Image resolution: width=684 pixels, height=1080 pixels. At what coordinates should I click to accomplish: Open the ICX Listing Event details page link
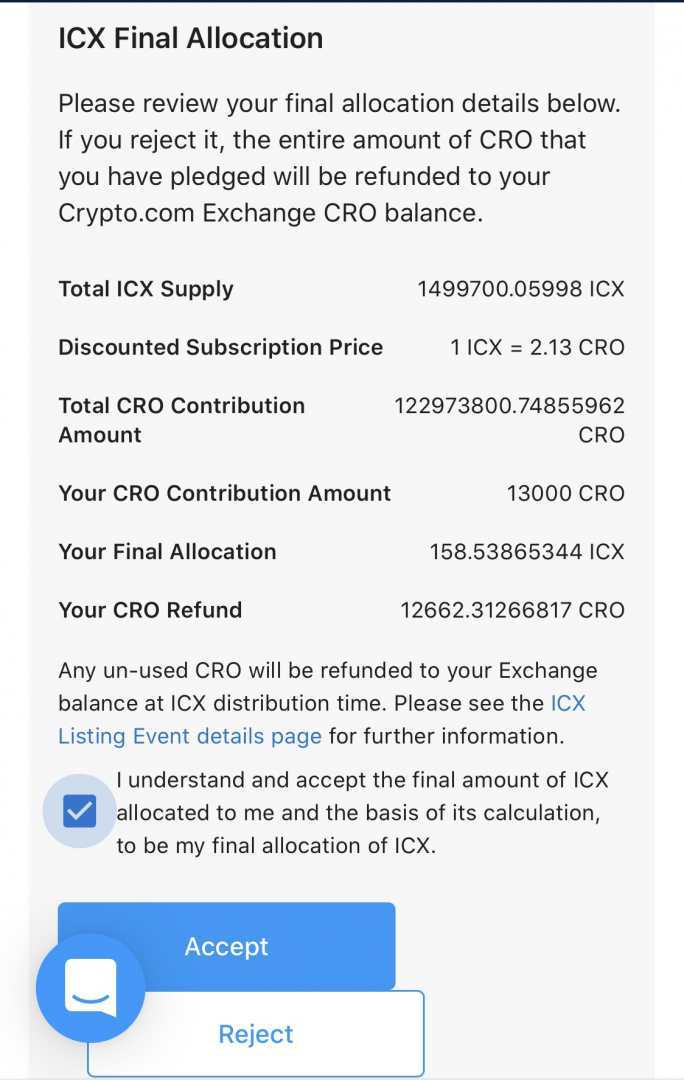click(x=190, y=737)
